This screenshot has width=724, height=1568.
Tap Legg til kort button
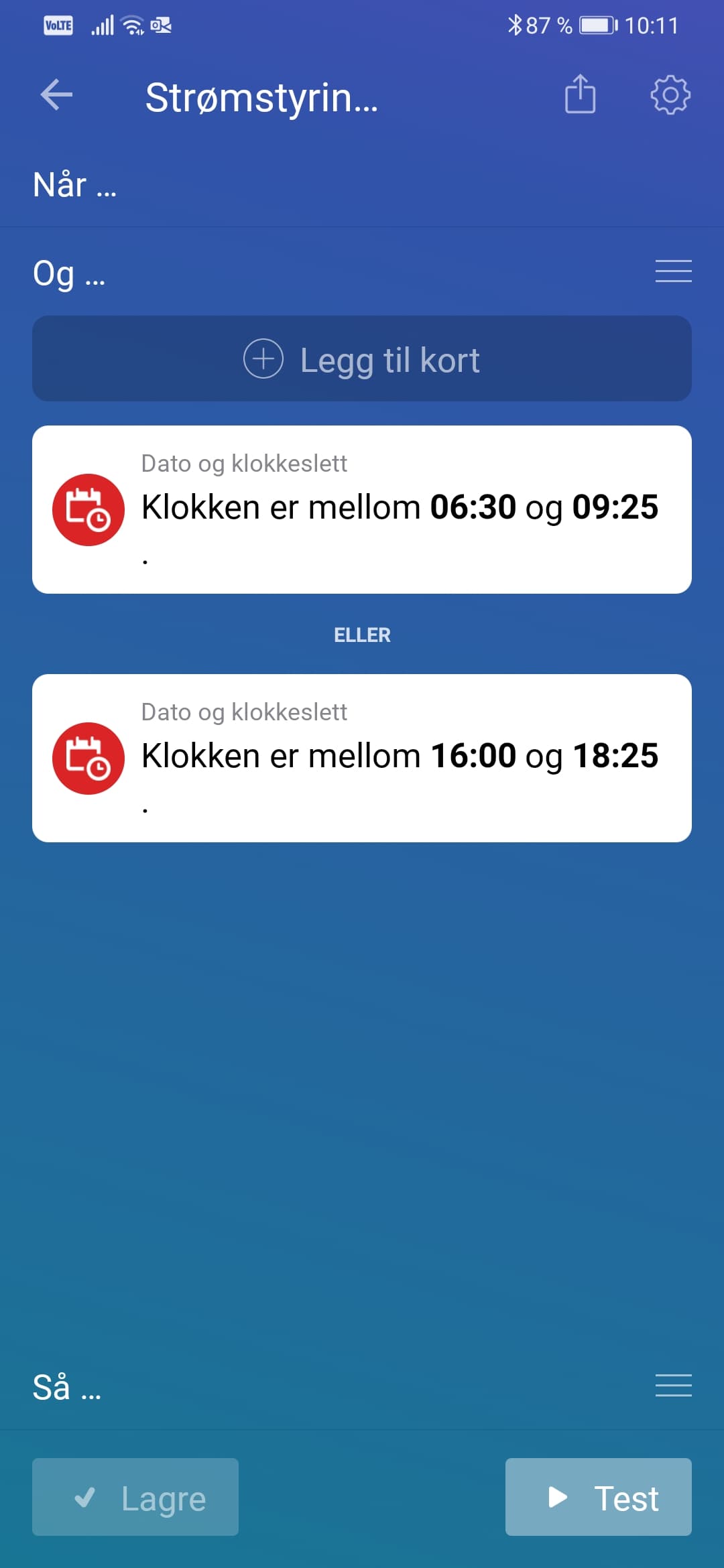pyautogui.click(x=362, y=359)
